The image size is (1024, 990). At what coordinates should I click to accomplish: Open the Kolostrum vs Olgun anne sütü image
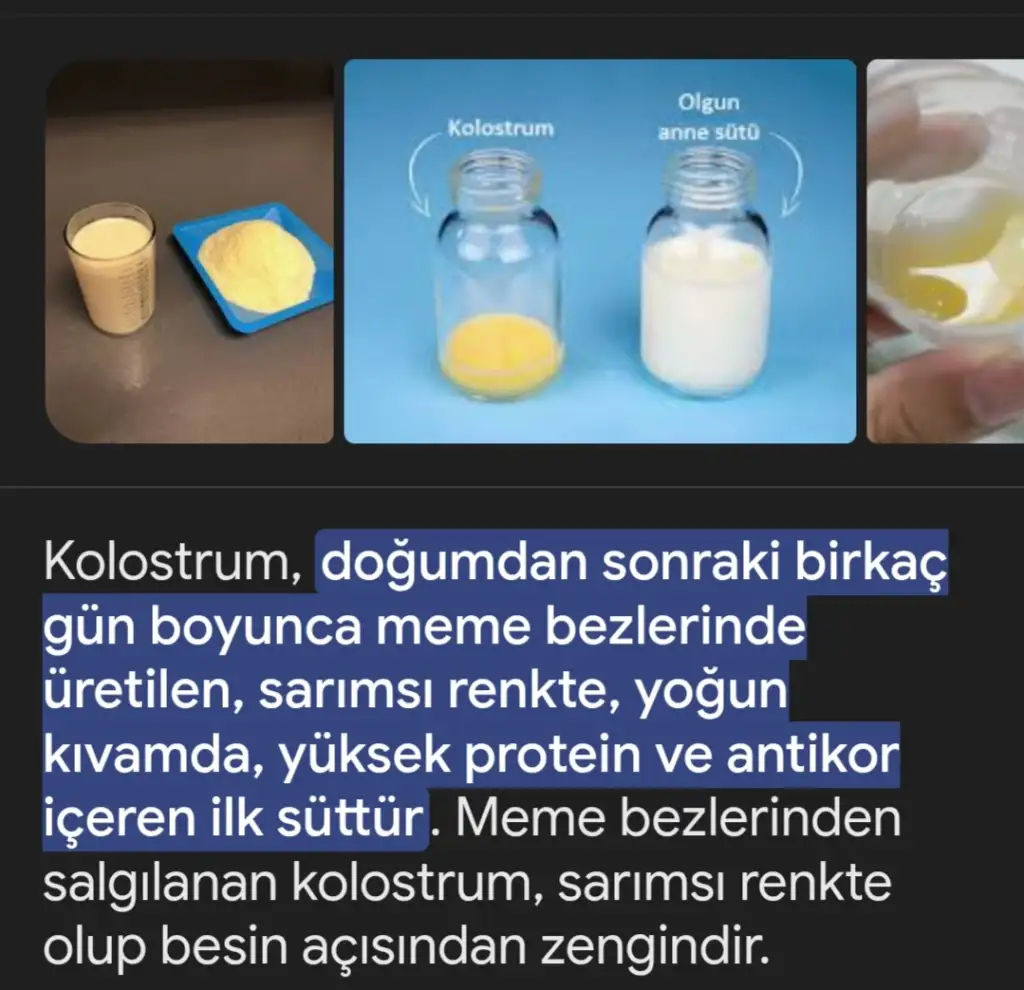[x=600, y=252]
